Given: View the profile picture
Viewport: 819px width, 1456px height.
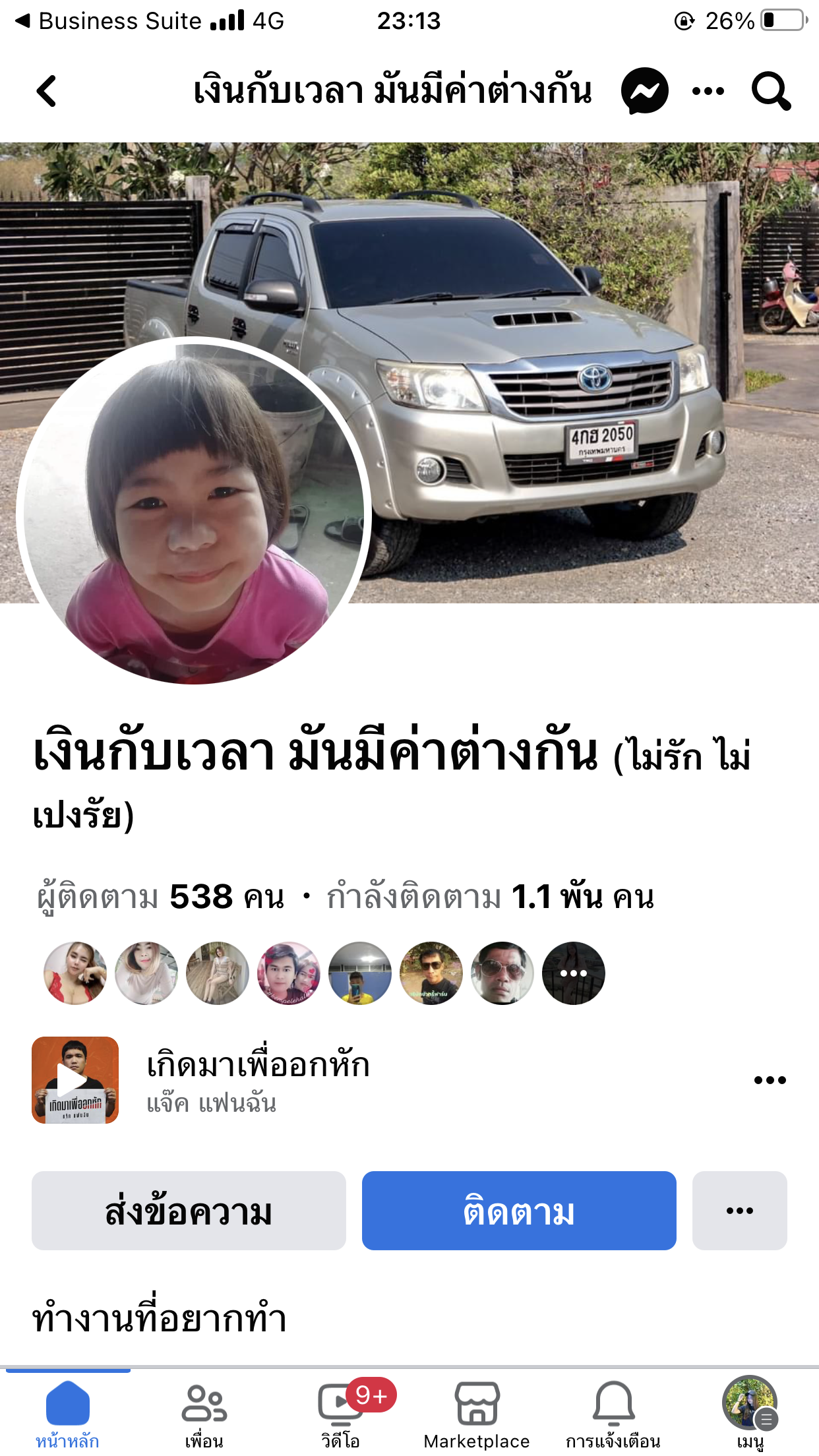Looking at the screenshot, I should pyautogui.click(x=194, y=511).
